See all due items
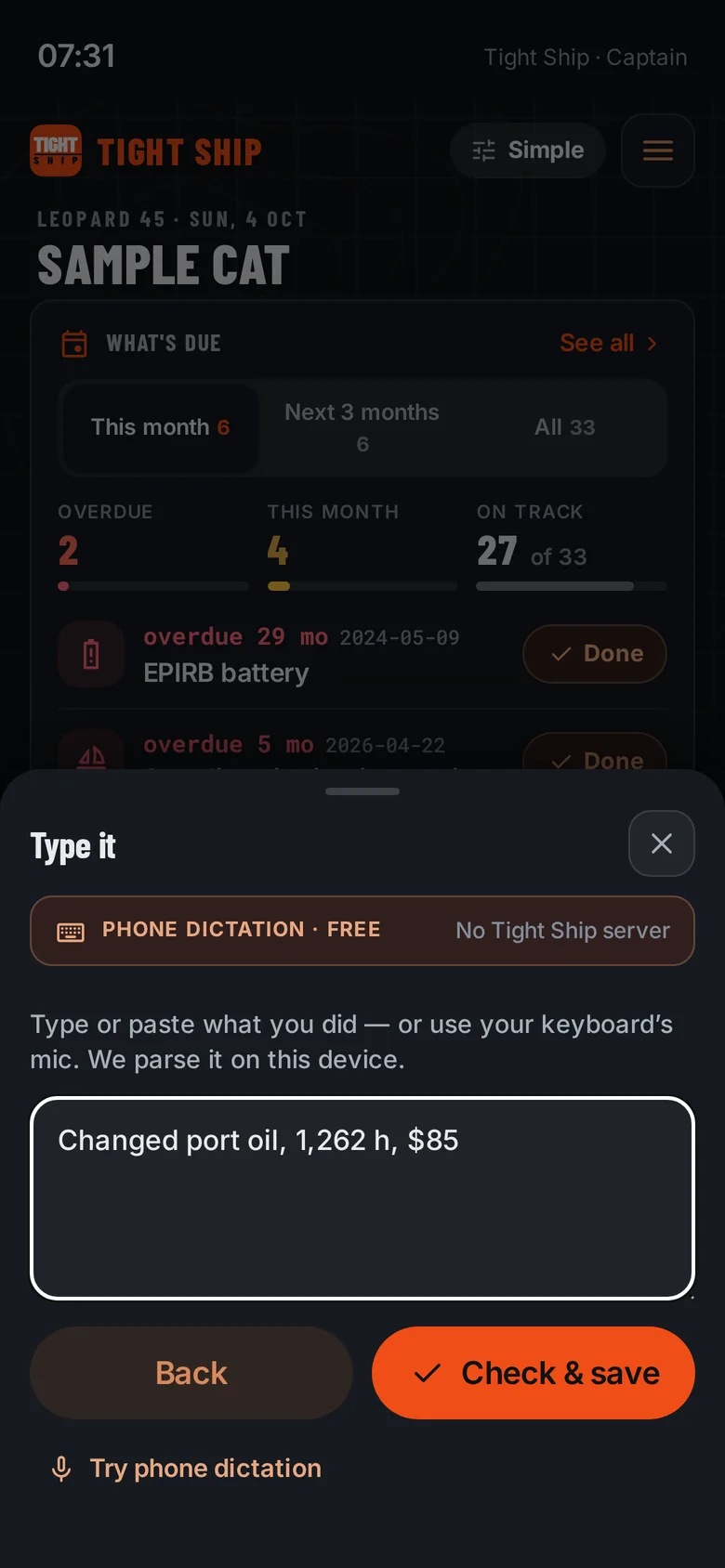Screen dimensions: 725x1568 coord(609,343)
